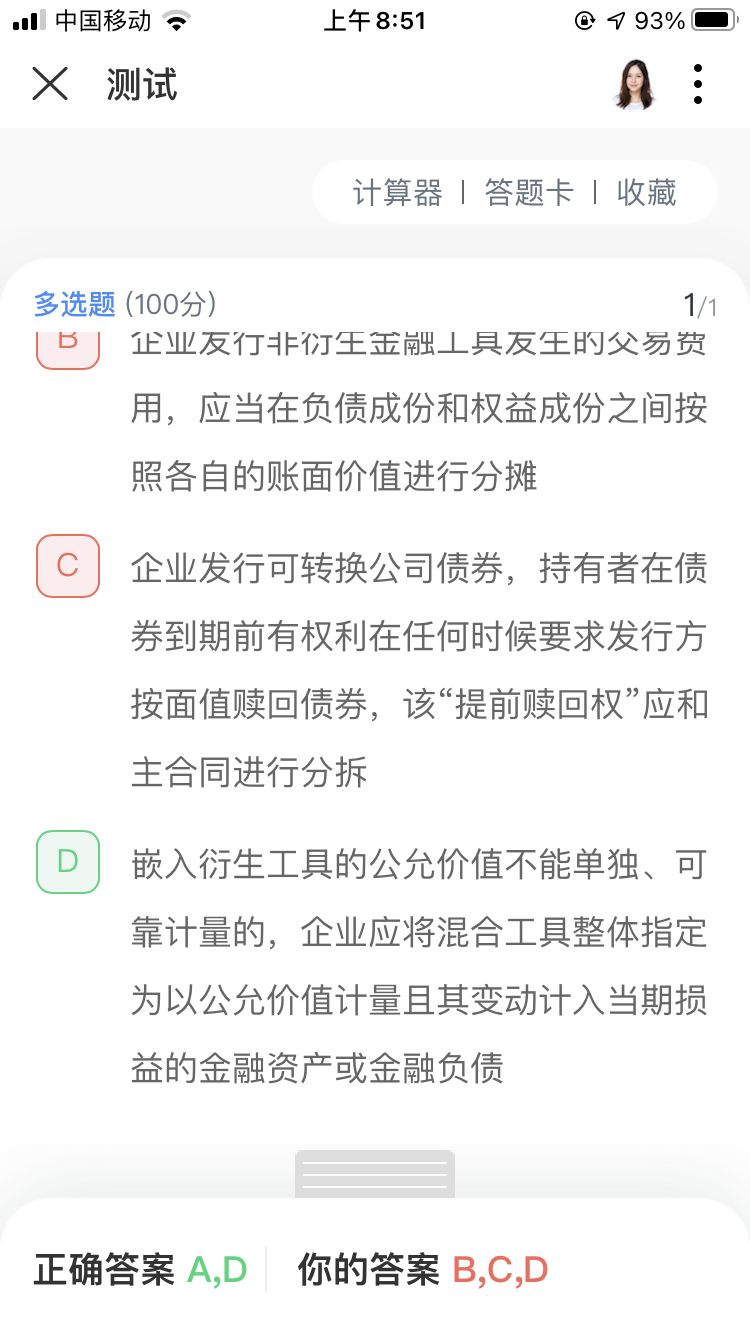Close the 测试 quiz page
The image size is (750, 1334).
(x=50, y=84)
